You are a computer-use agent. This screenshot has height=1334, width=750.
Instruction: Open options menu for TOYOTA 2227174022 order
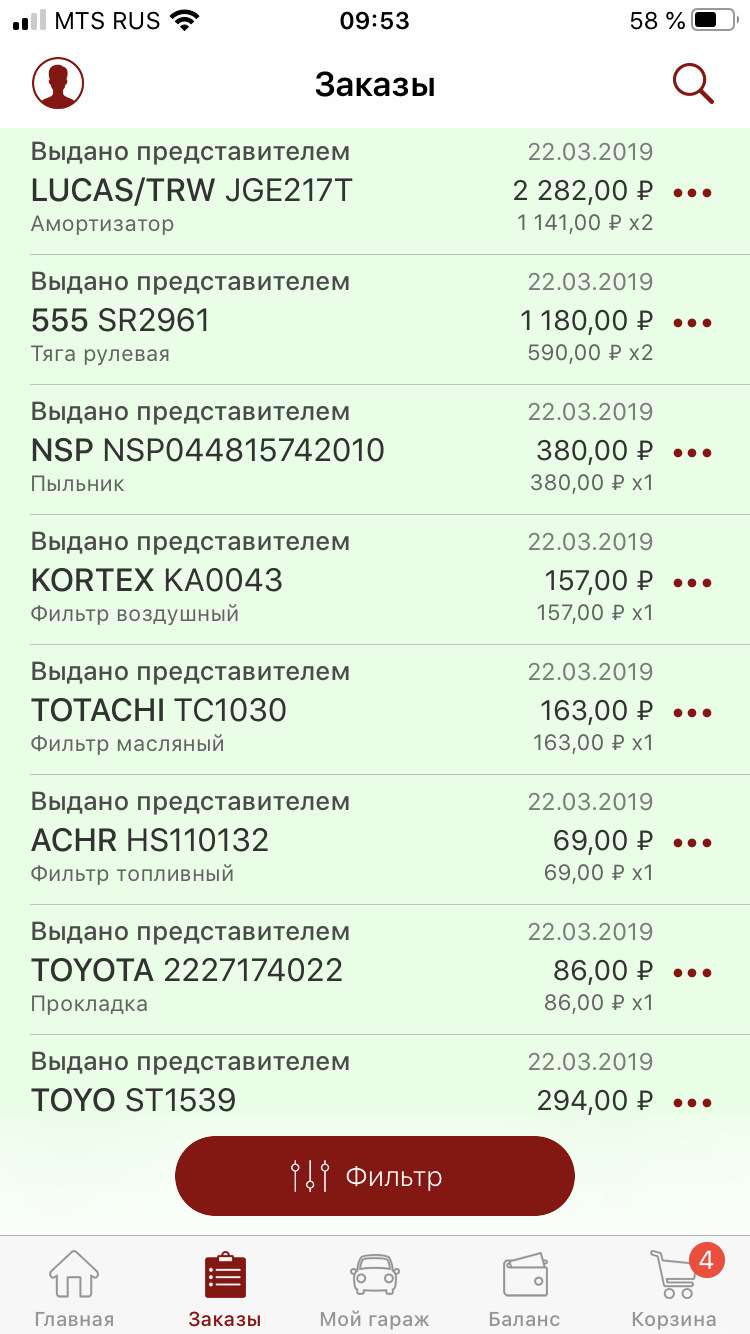(692, 972)
